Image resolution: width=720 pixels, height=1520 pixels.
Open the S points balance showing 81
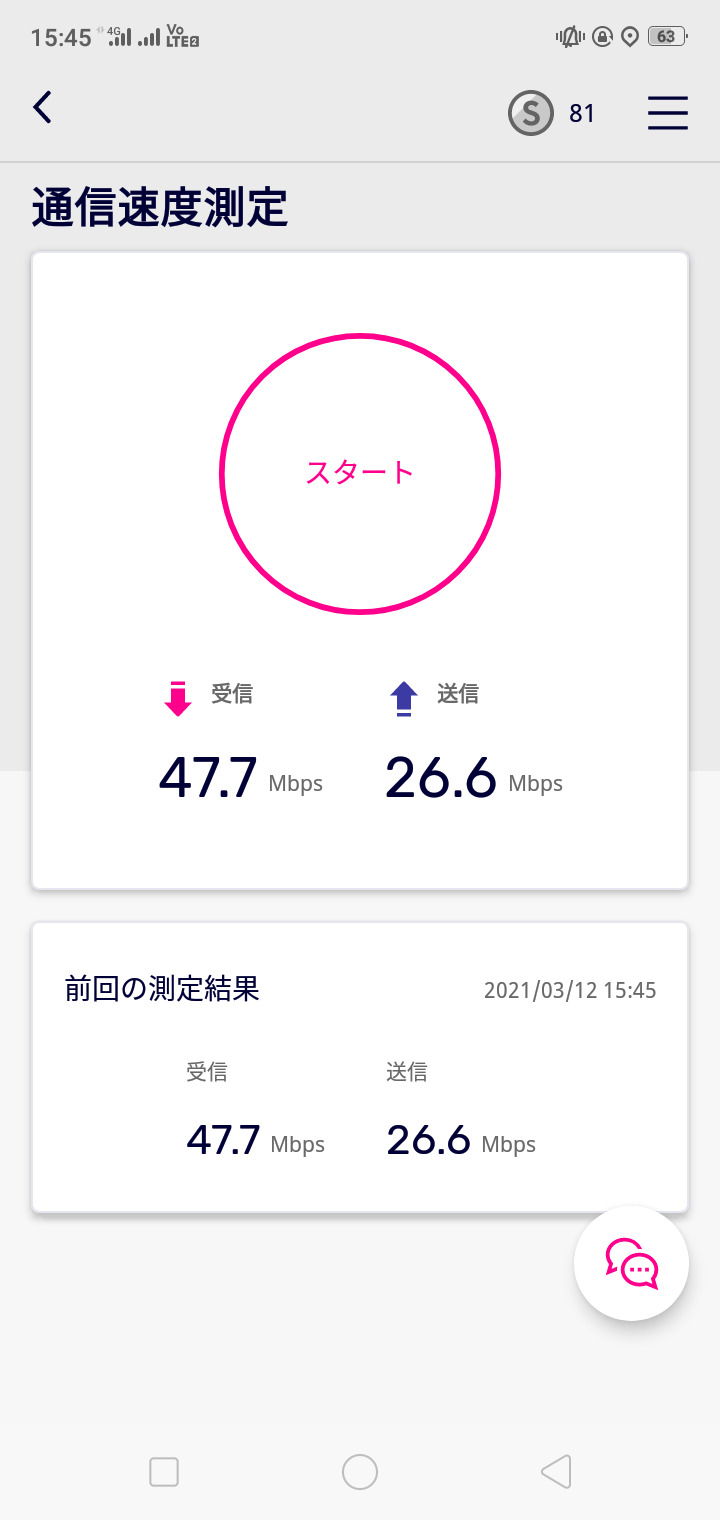pyautogui.click(x=552, y=113)
